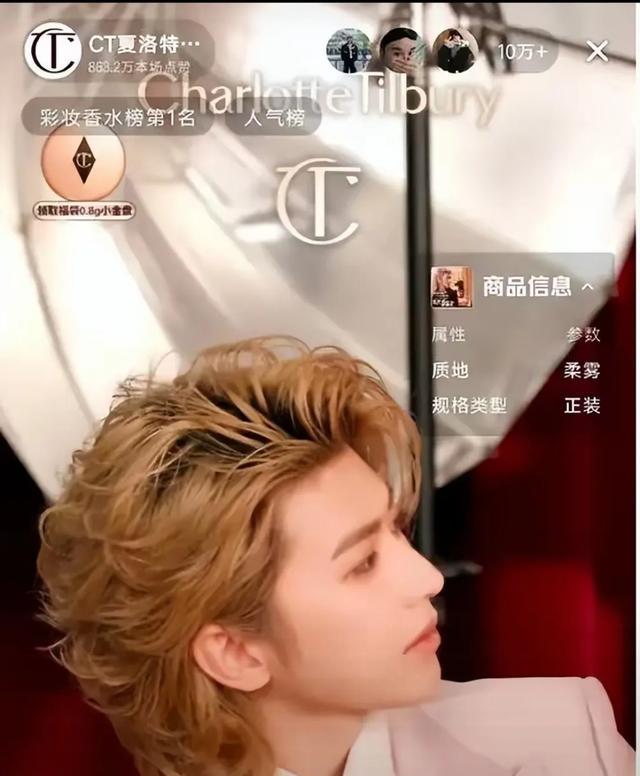
Task: Claim the 福袋 lucky bag gift
Action: pos(84,172)
